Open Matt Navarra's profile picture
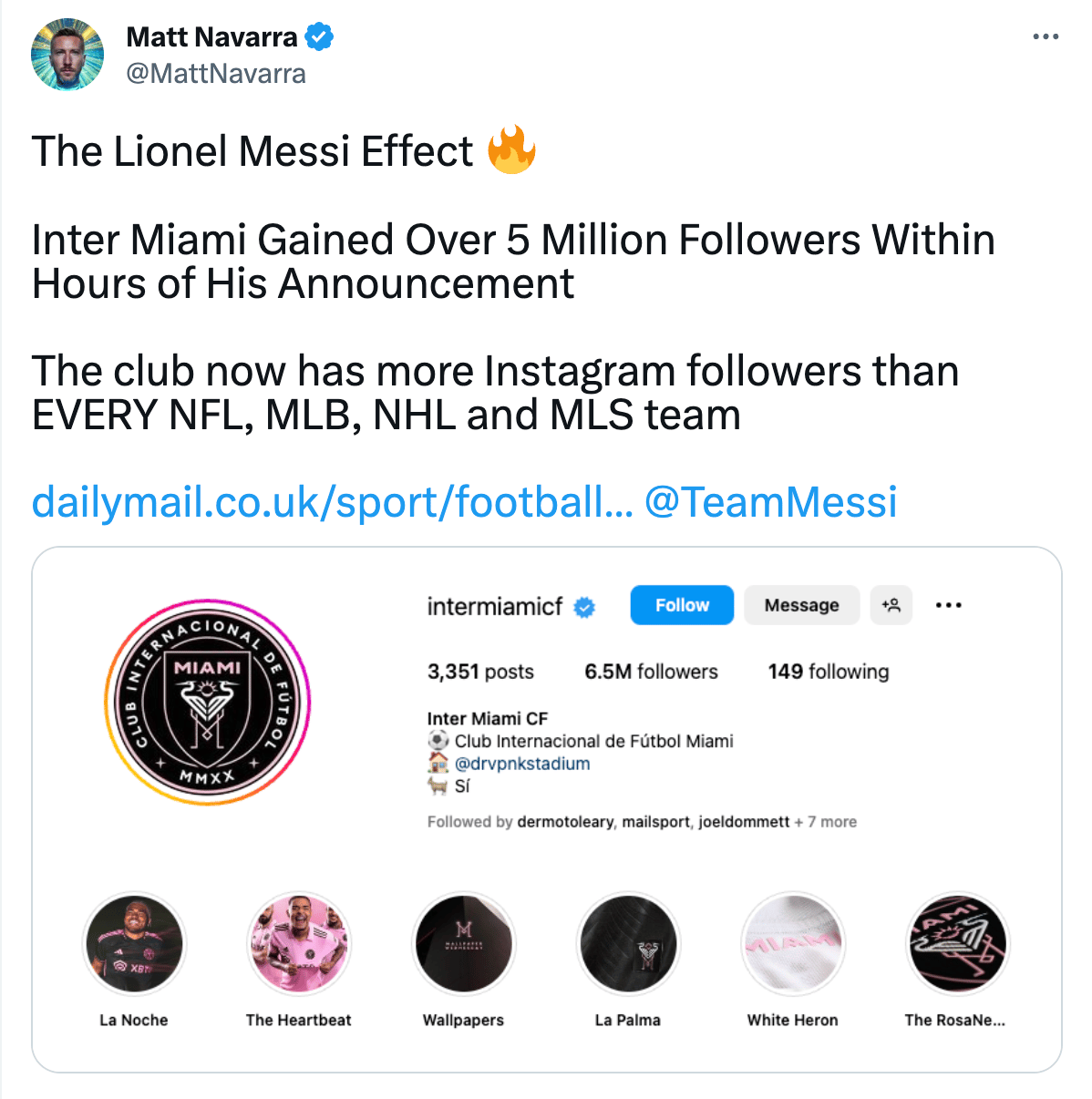The width and height of the screenshot is (1092, 1099). tap(67, 55)
